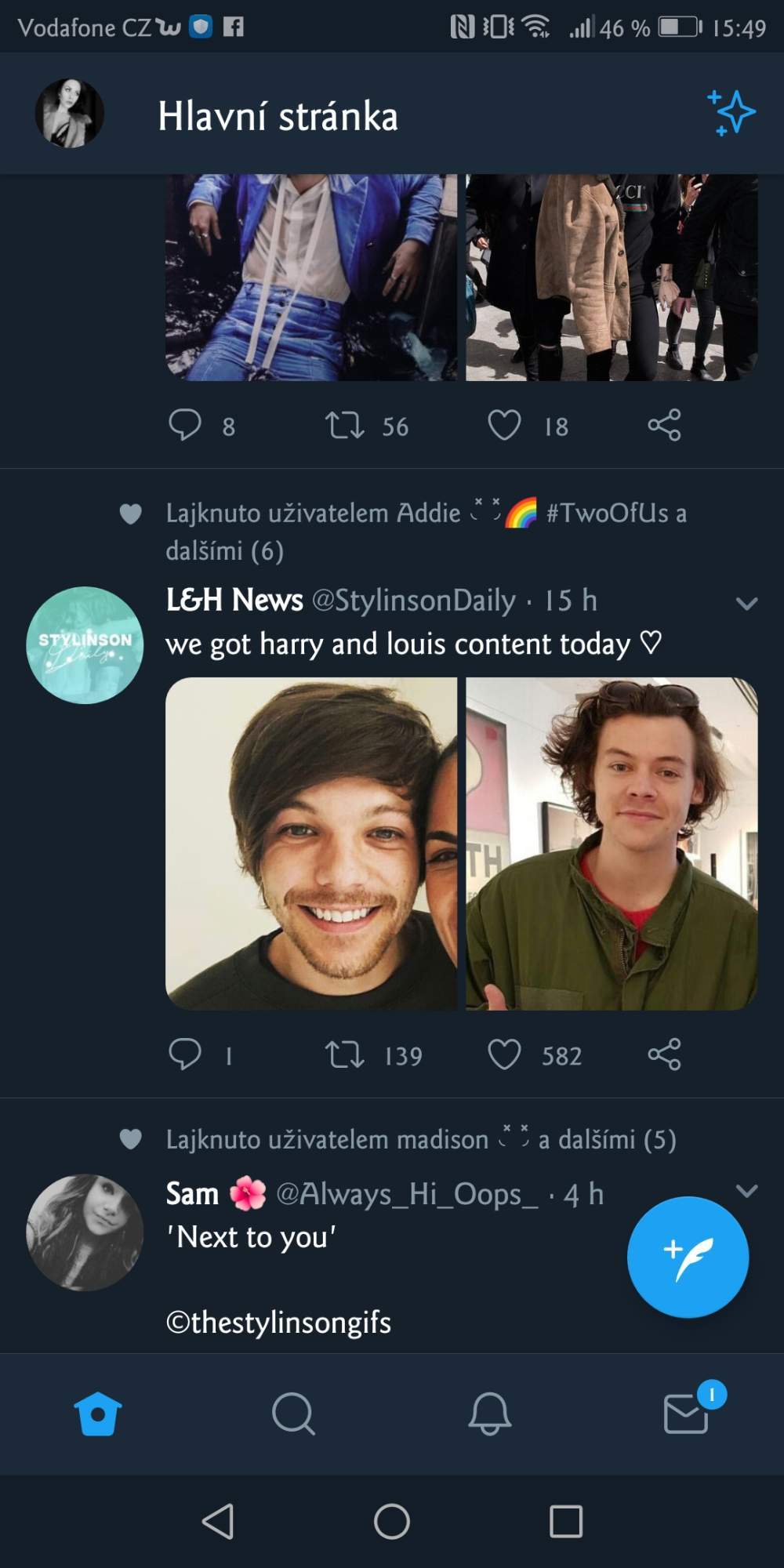Screen dimensions: 784x1568
Task: Expand the options chevron on L&H News tweet
Action: tap(746, 603)
